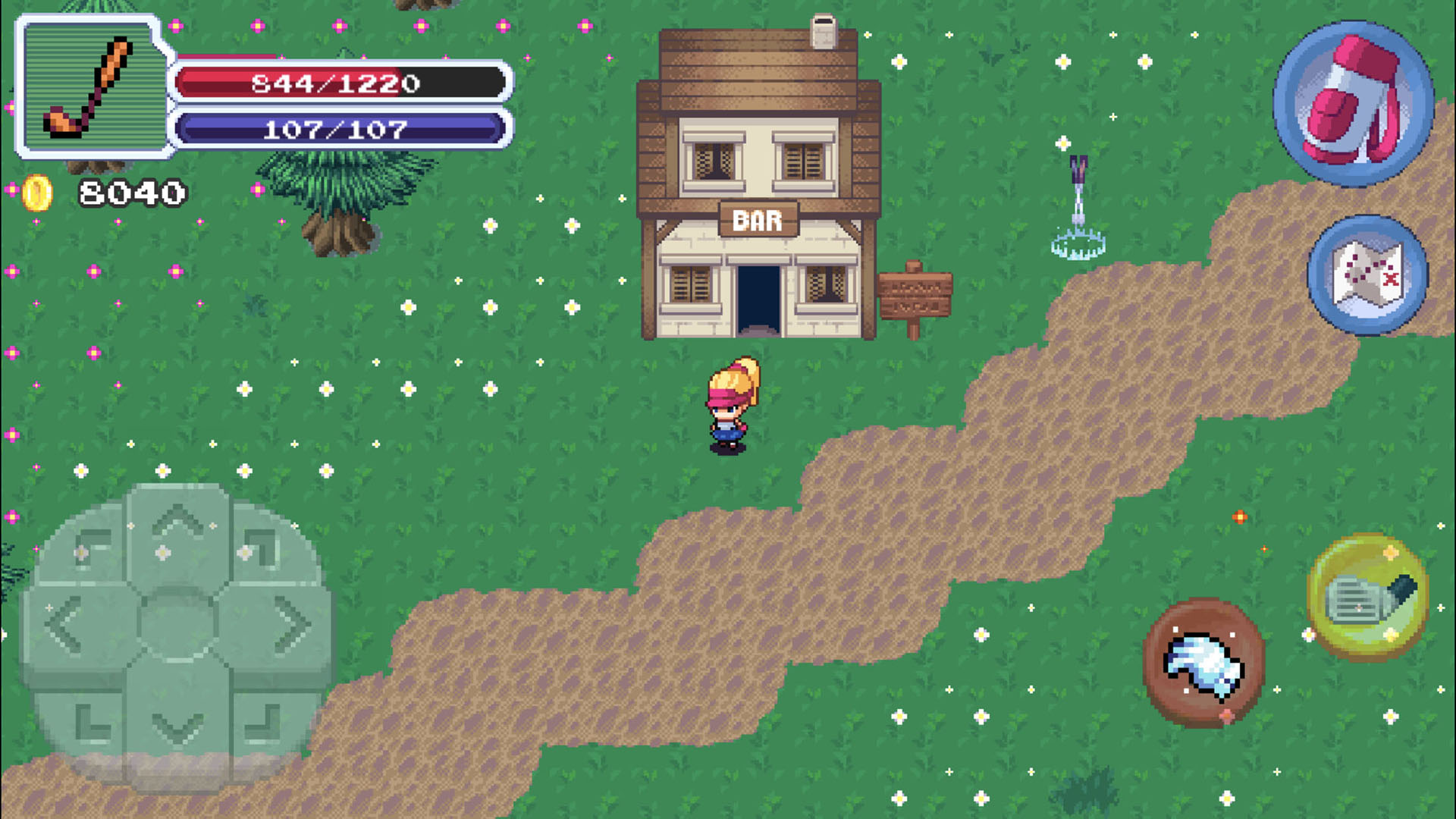Move diagonally with d-pad upper-right corner
This screenshot has height=819, width=1456.
(x=262, y=544)
